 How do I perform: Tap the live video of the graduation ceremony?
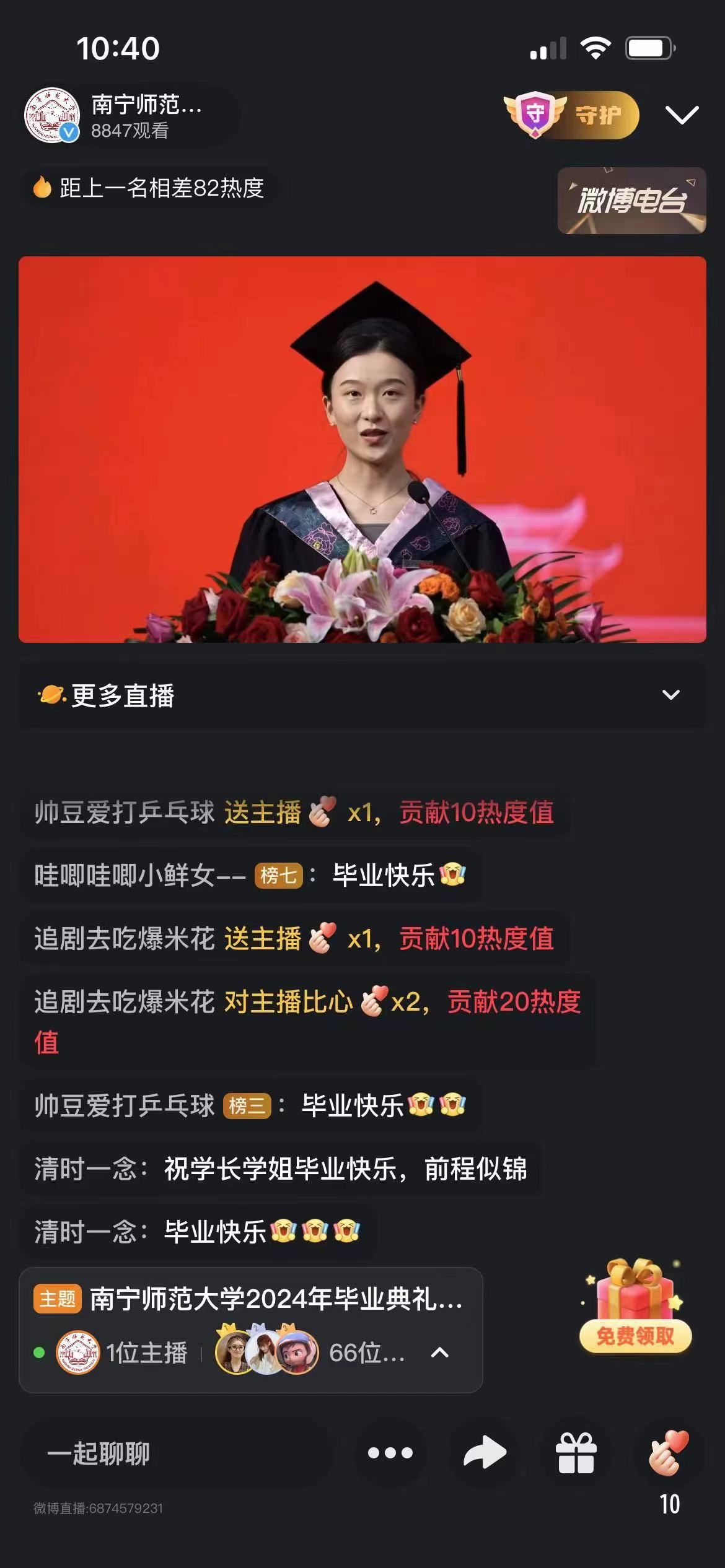tap(362, 450)
